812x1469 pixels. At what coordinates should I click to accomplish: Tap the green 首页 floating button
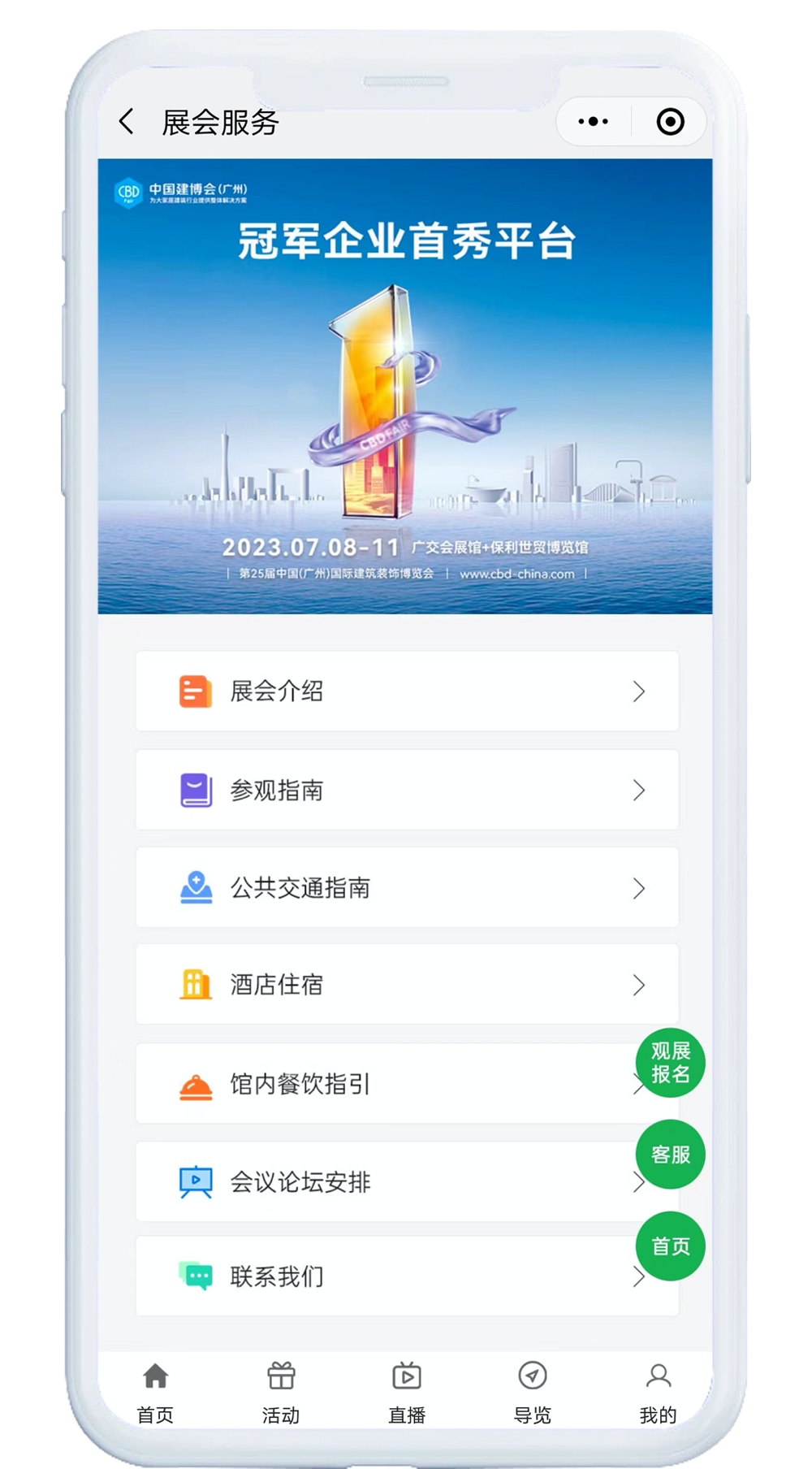[x=670, y=1246]
